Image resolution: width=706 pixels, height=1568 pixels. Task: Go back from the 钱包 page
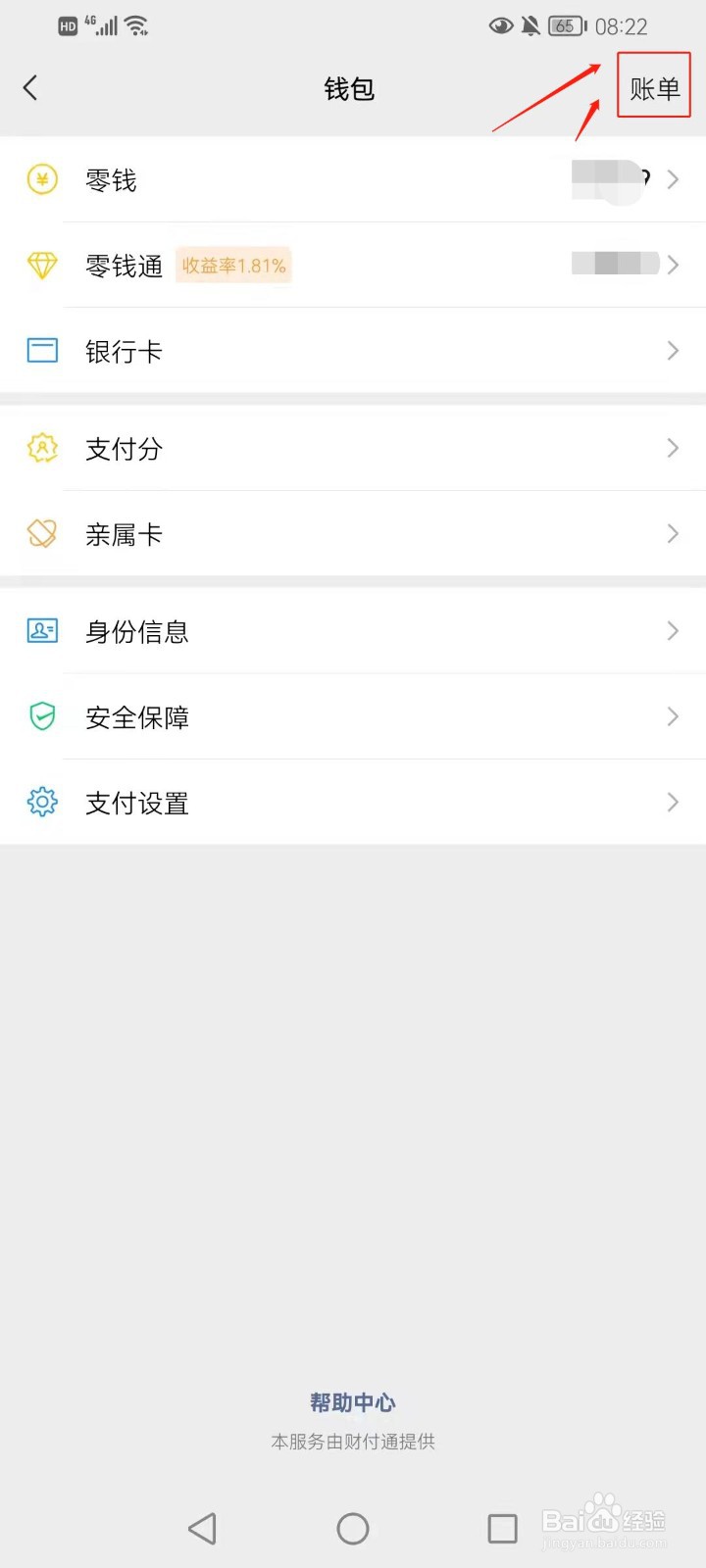pos(31,88)
